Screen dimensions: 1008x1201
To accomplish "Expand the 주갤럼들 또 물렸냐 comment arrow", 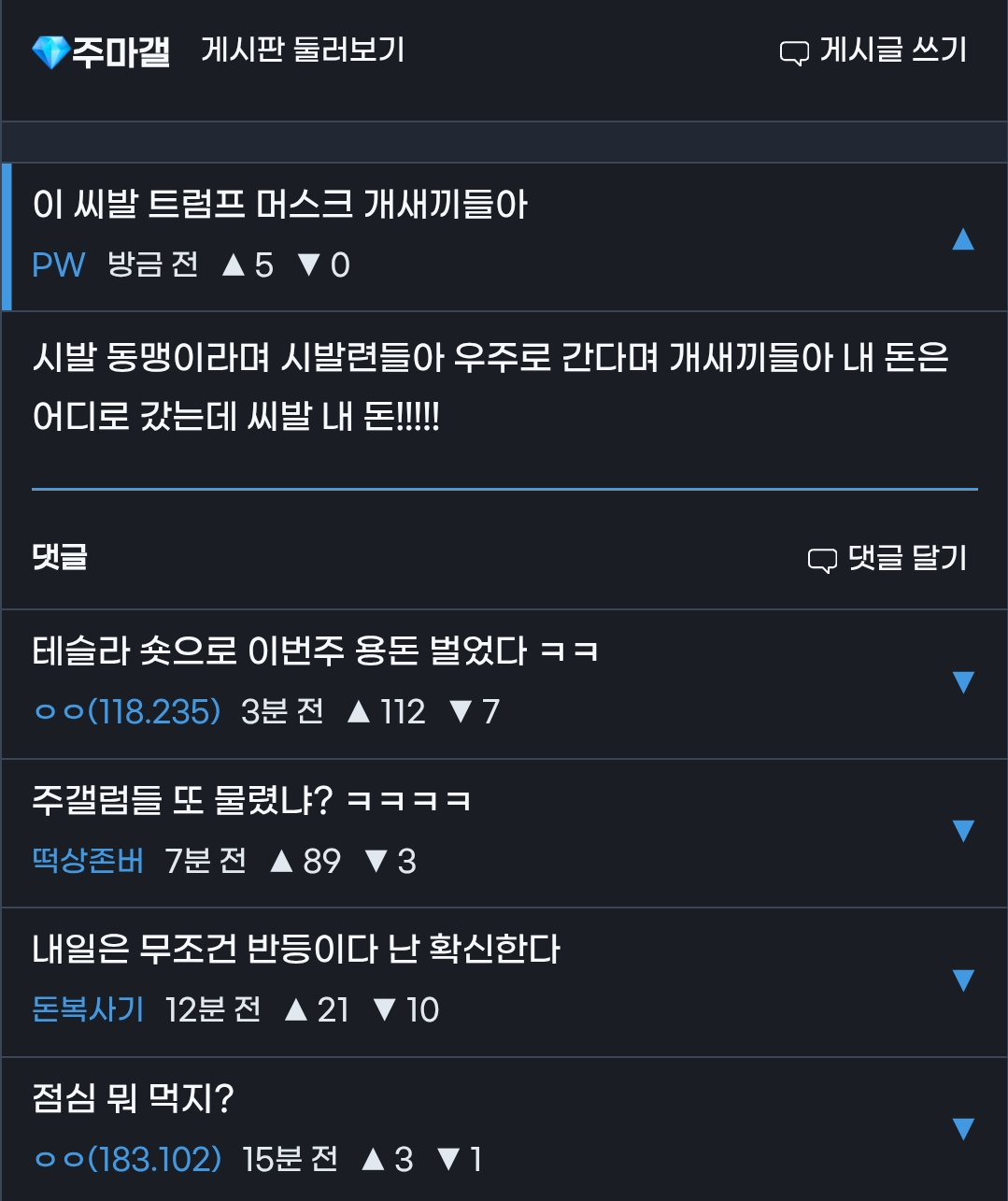I will tap(962, 831).
